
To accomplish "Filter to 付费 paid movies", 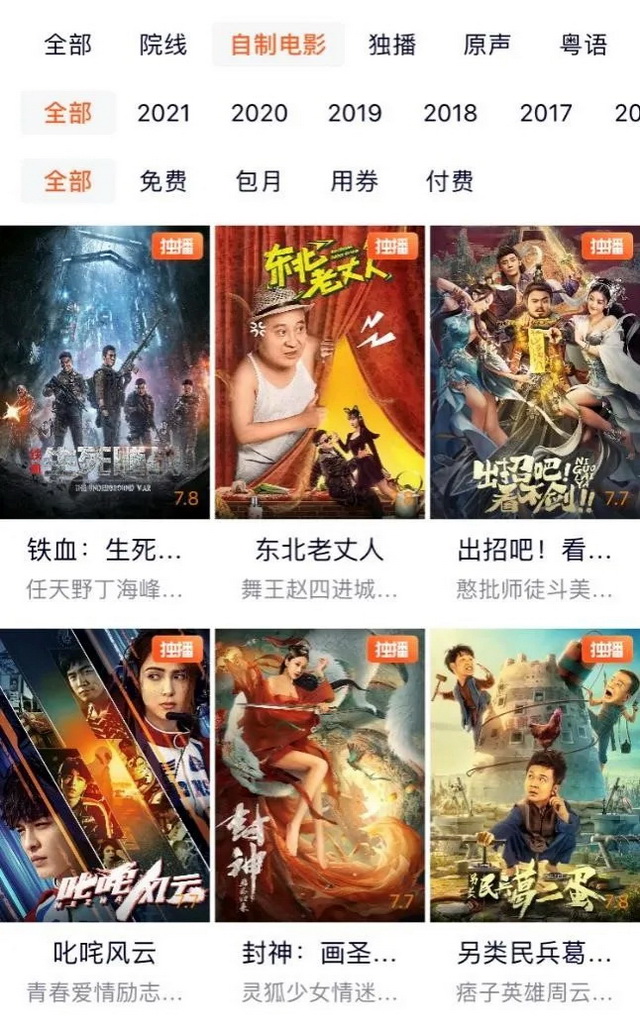I will pyautogui.click(x=450, y=181).
